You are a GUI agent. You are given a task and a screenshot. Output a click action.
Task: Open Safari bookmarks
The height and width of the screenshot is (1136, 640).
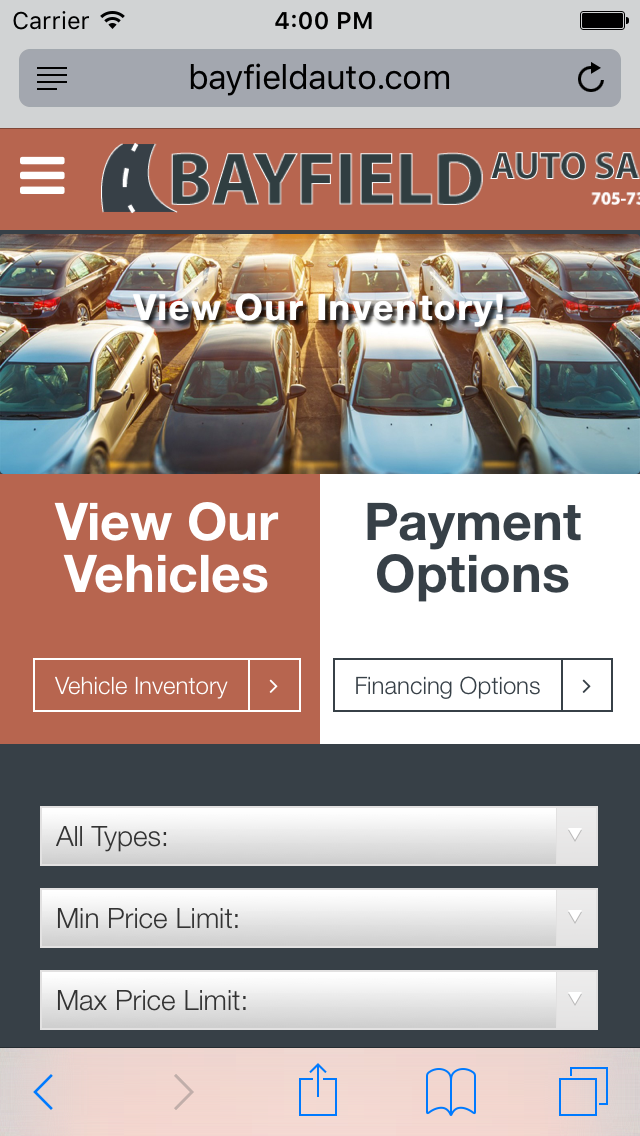pyautogui.click(x=450, y=1092)
